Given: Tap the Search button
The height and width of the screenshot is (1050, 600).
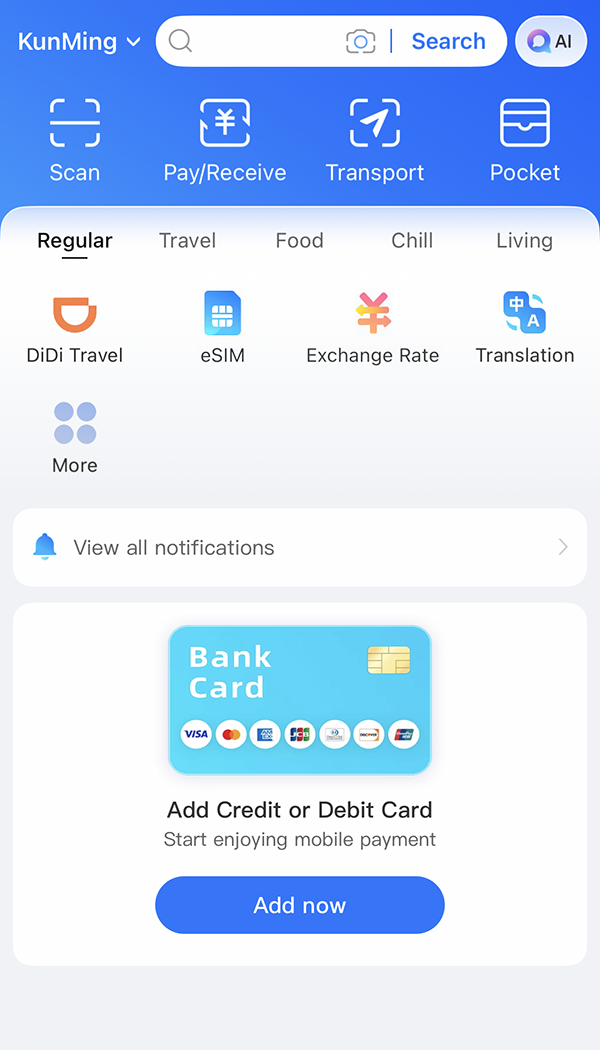Looking at the screenshot, I should pyautogui.click(x=448, y=41).
